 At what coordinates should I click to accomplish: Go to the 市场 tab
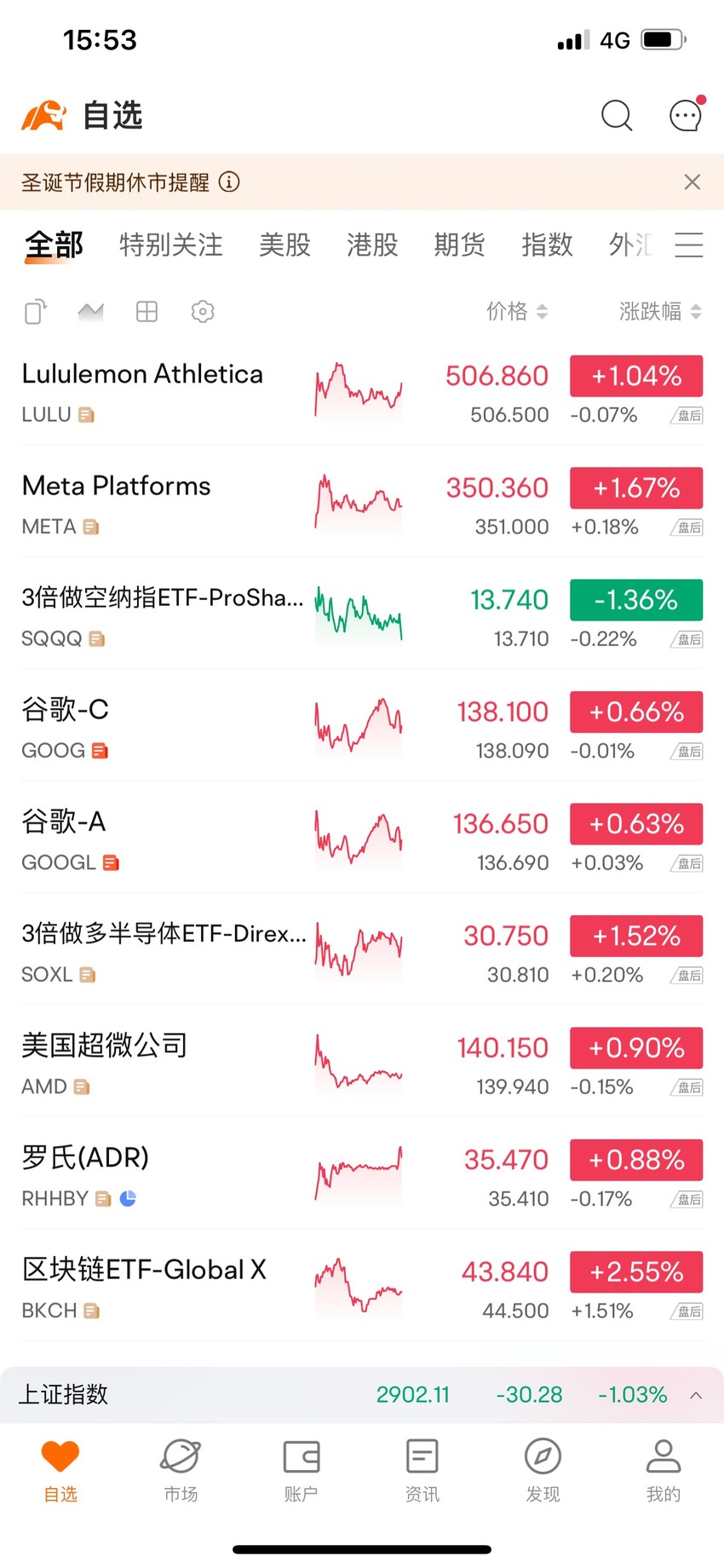click(181, 1470)
